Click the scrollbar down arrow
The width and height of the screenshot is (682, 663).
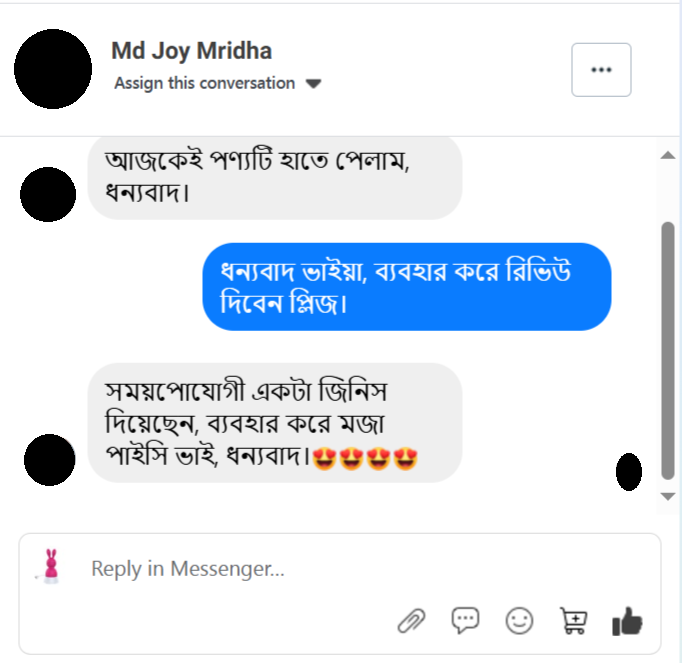coord(668,496)
